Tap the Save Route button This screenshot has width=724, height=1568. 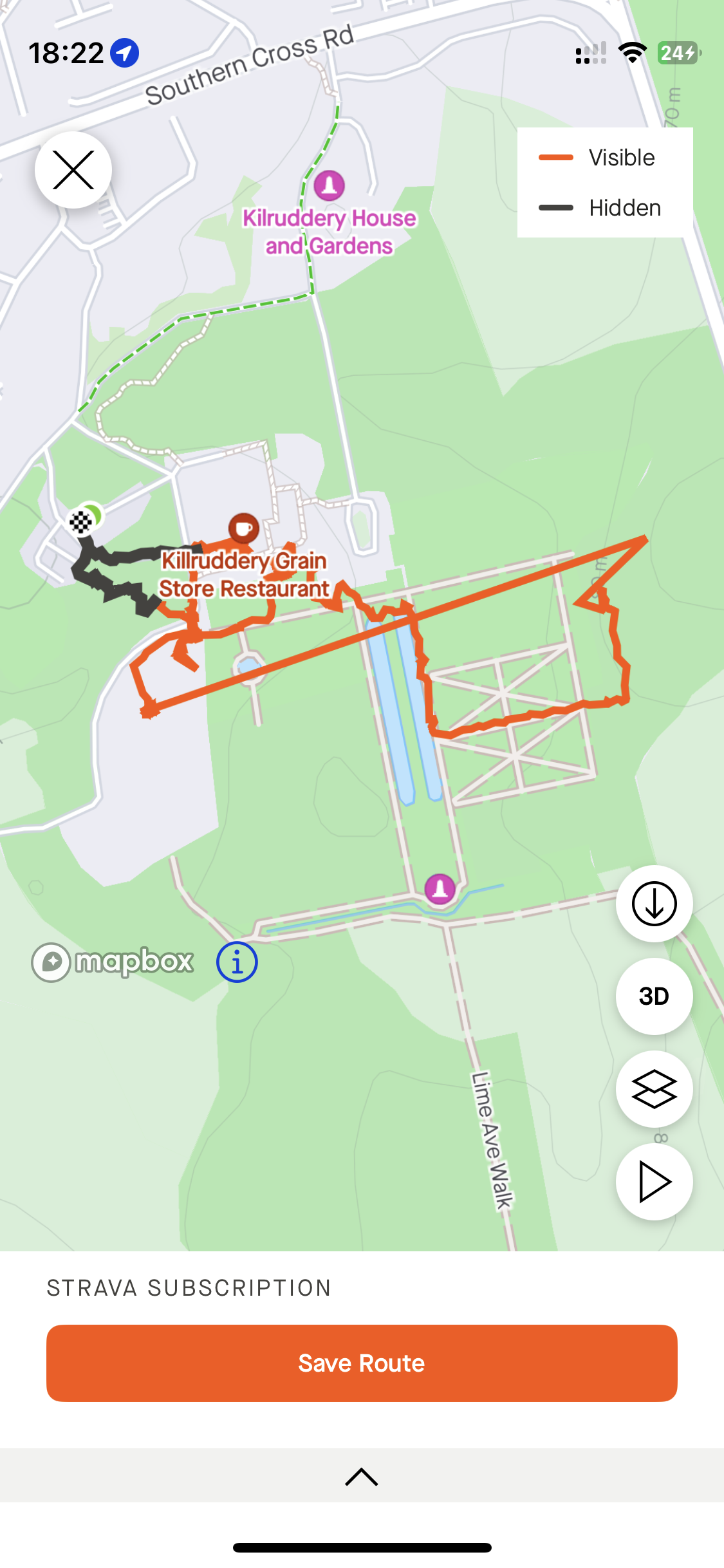362,1363
